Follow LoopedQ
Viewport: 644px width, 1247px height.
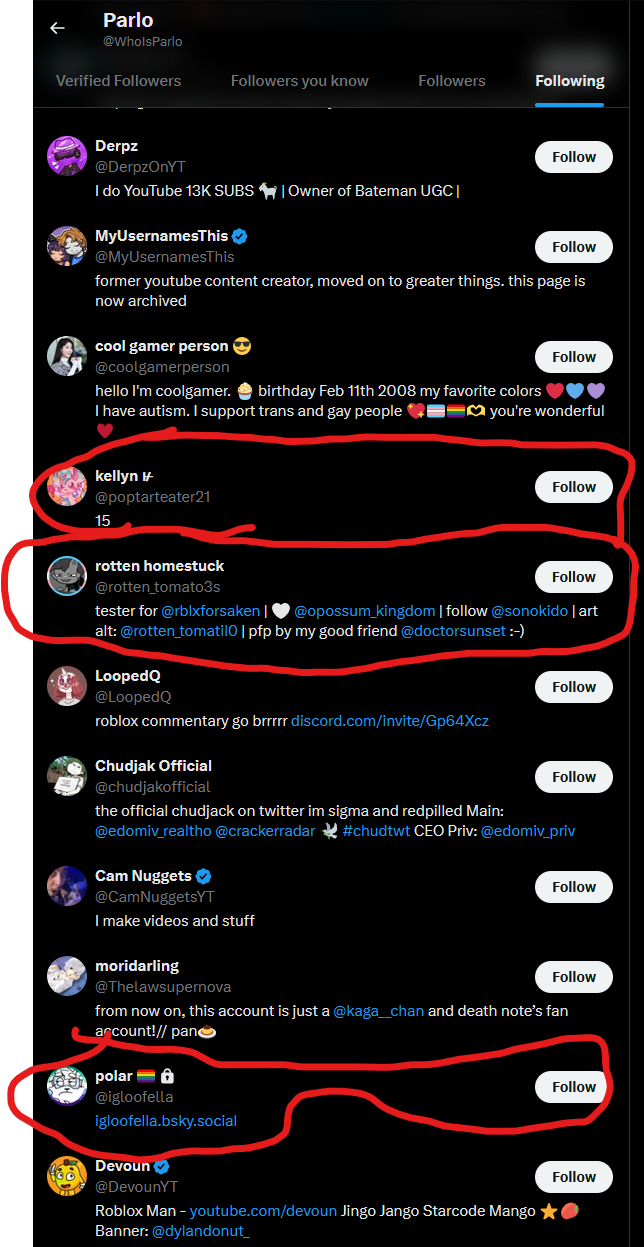(x=573, y=687)
